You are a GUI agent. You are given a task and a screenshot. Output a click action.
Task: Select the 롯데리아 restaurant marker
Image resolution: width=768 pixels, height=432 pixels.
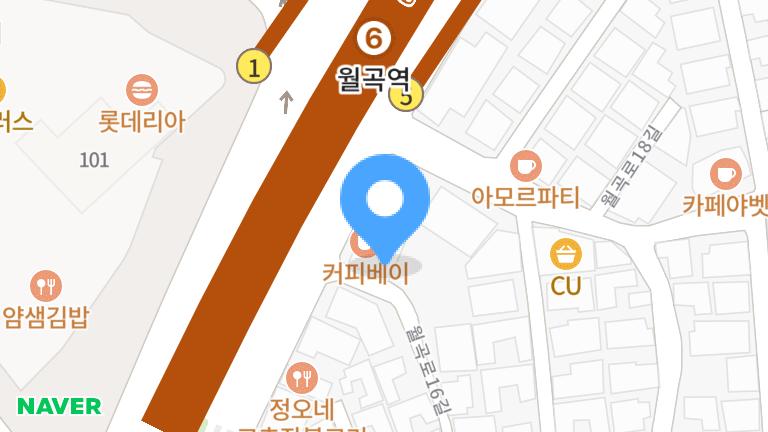[142, 91]
